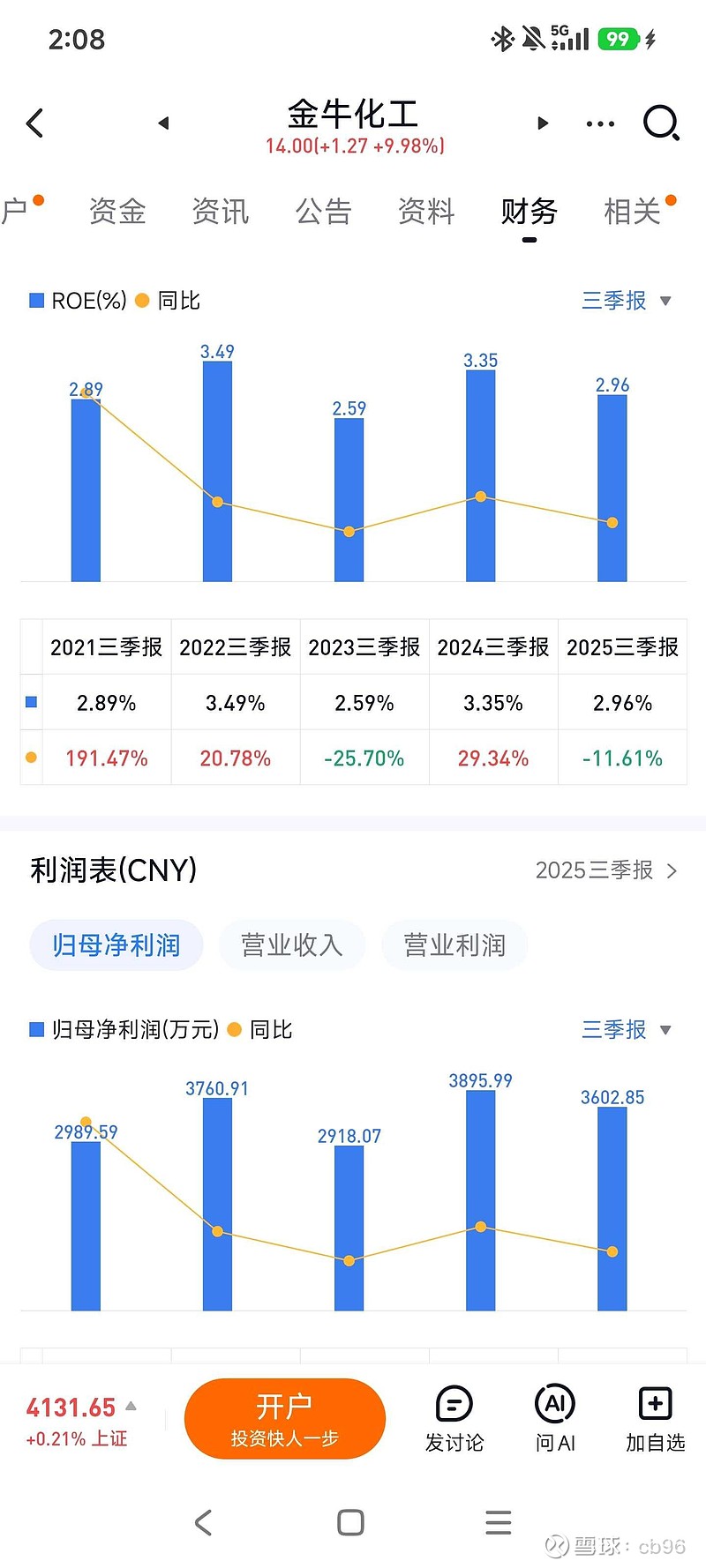Switch to the 公告 tab

323,212
